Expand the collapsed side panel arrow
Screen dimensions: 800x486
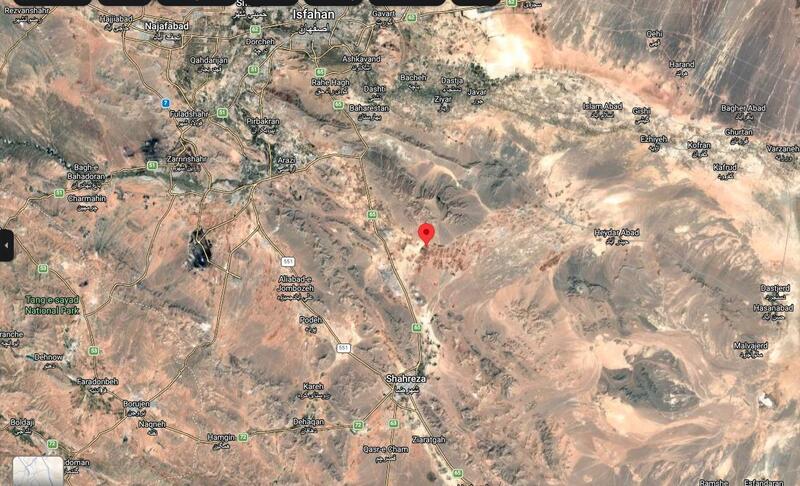tap(6, 245)
